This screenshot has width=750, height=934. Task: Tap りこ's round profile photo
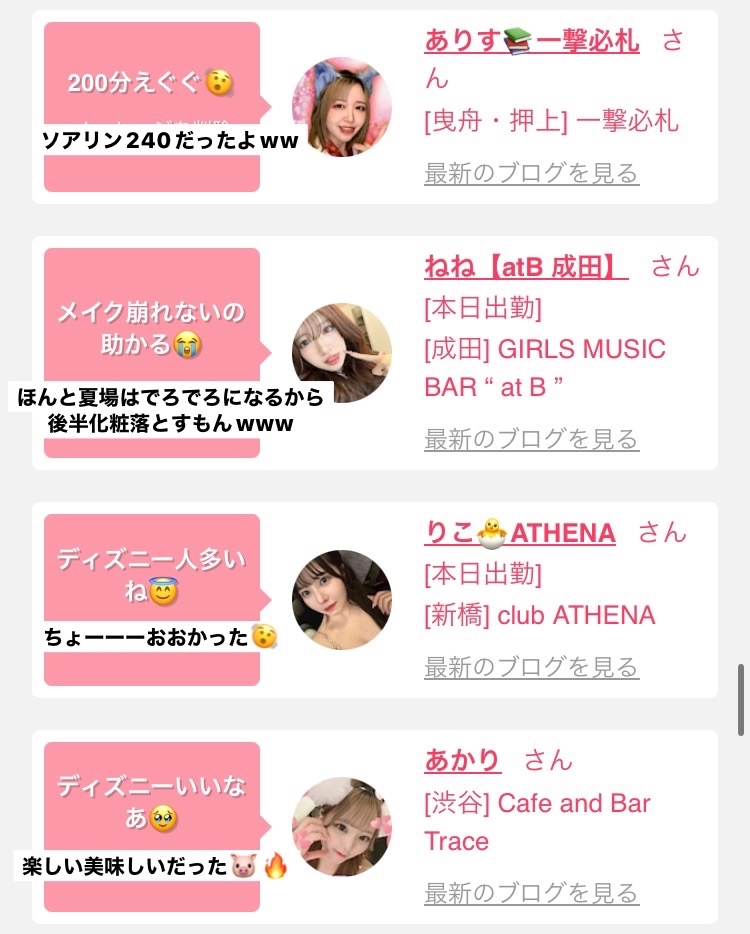click(341, 599)
